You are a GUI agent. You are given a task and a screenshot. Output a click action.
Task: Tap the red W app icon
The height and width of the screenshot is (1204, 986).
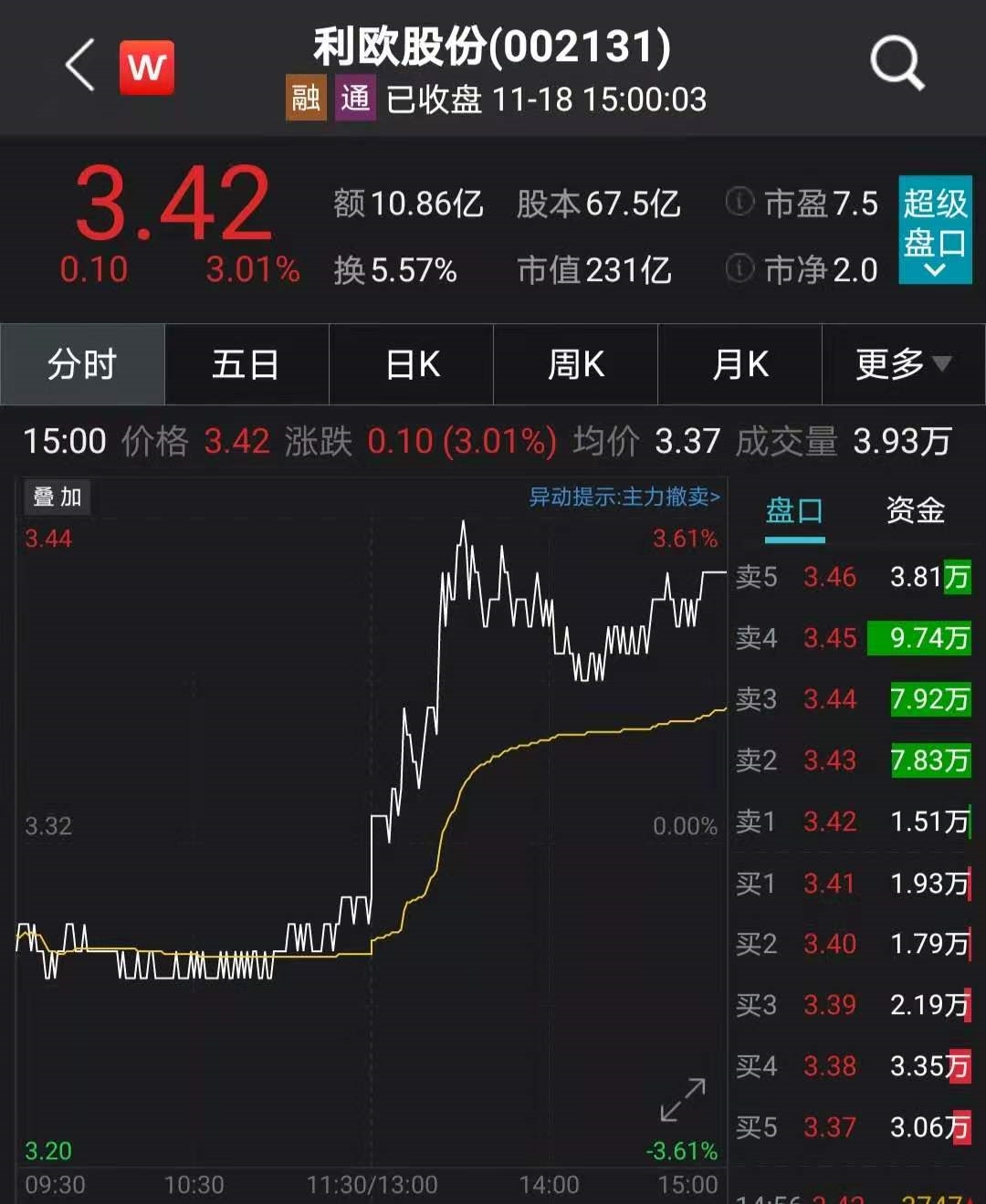click(147, 67)
